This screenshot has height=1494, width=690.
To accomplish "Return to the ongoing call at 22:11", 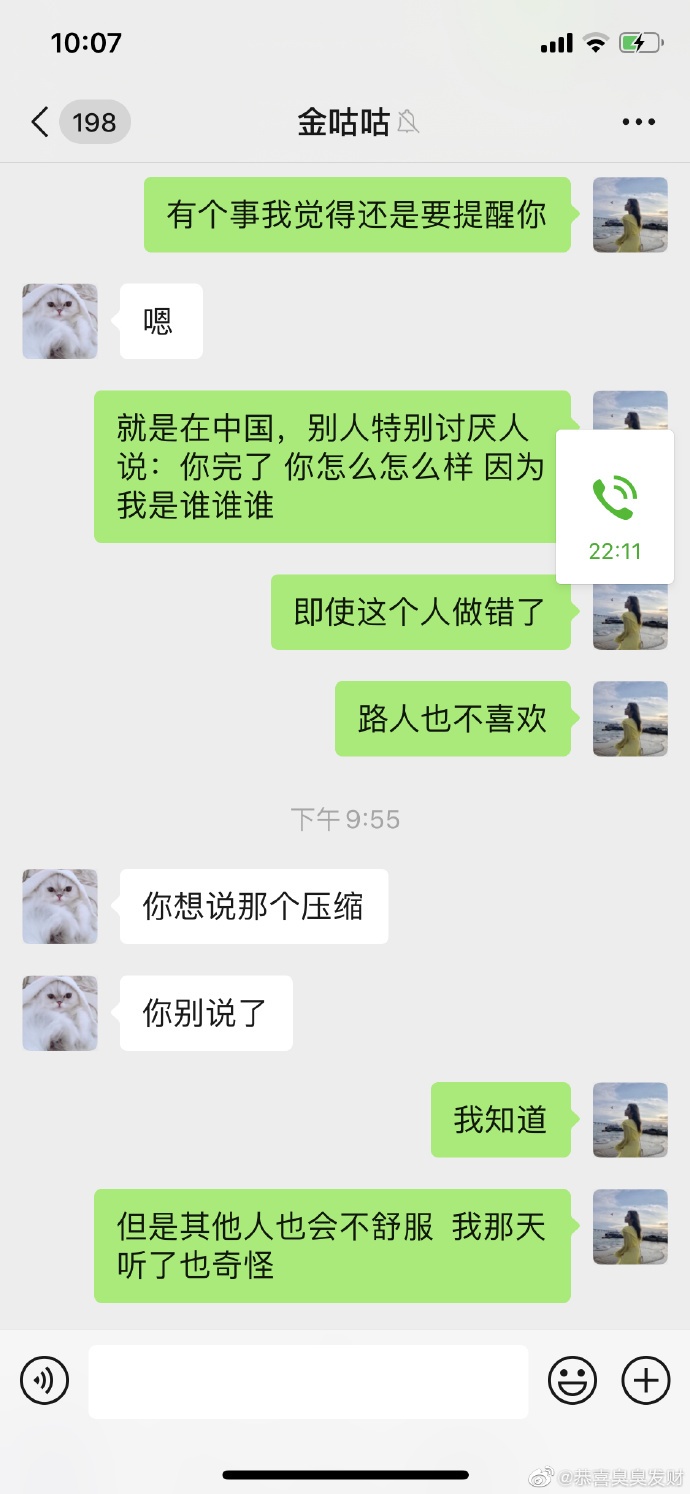I will click(x=614, y=507).
